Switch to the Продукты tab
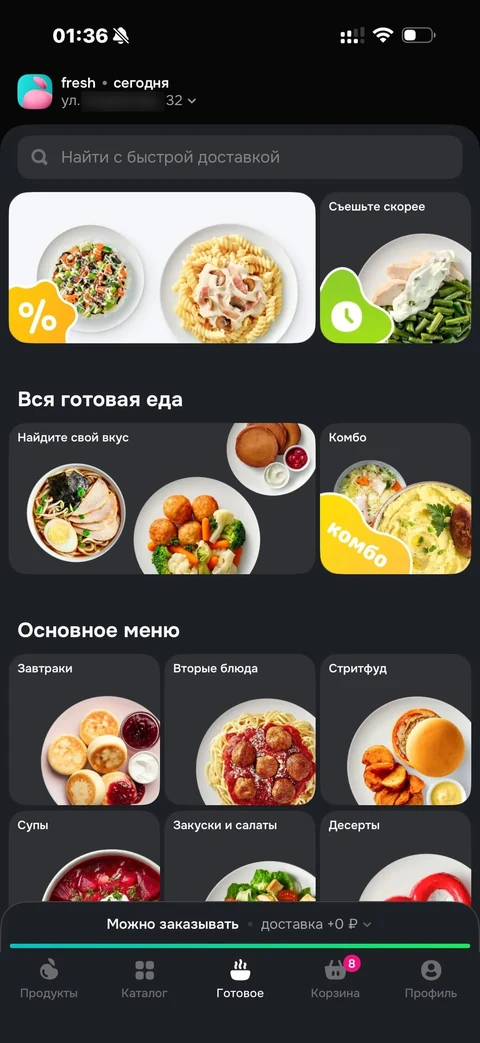This screenshot has width=480, height=1043. point(49,978)
